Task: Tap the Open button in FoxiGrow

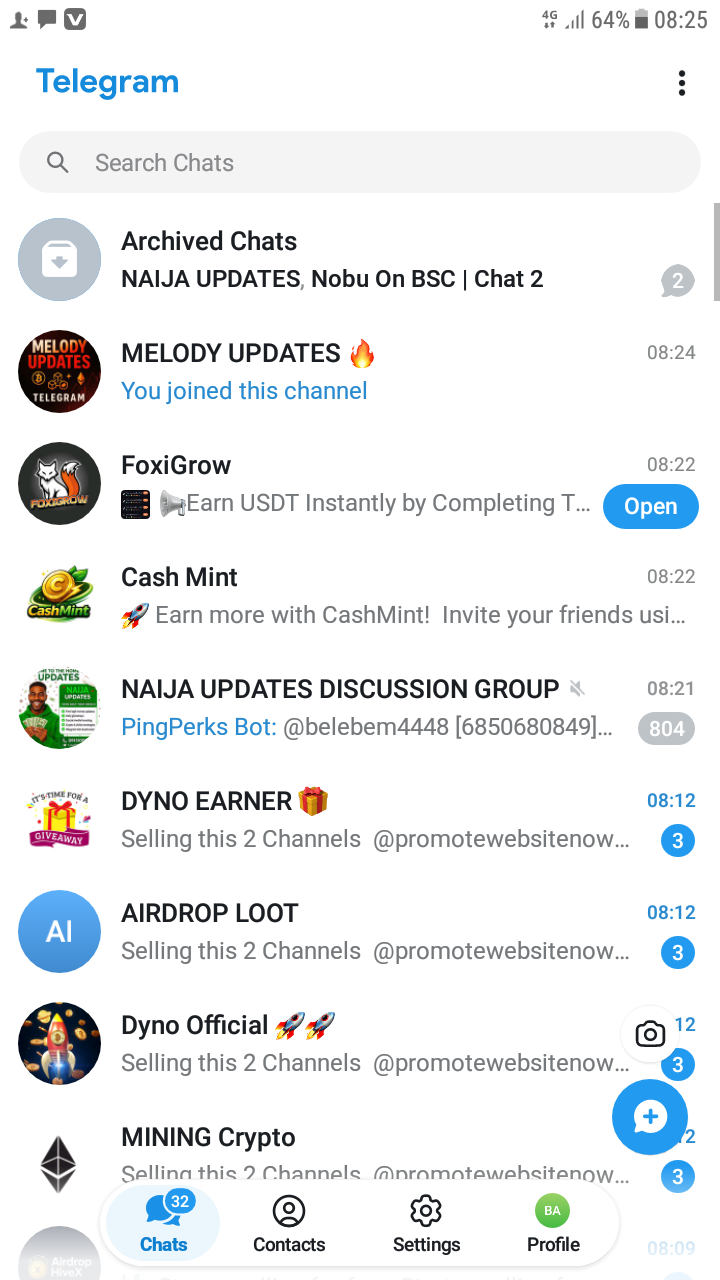Action: pos(650,506)
